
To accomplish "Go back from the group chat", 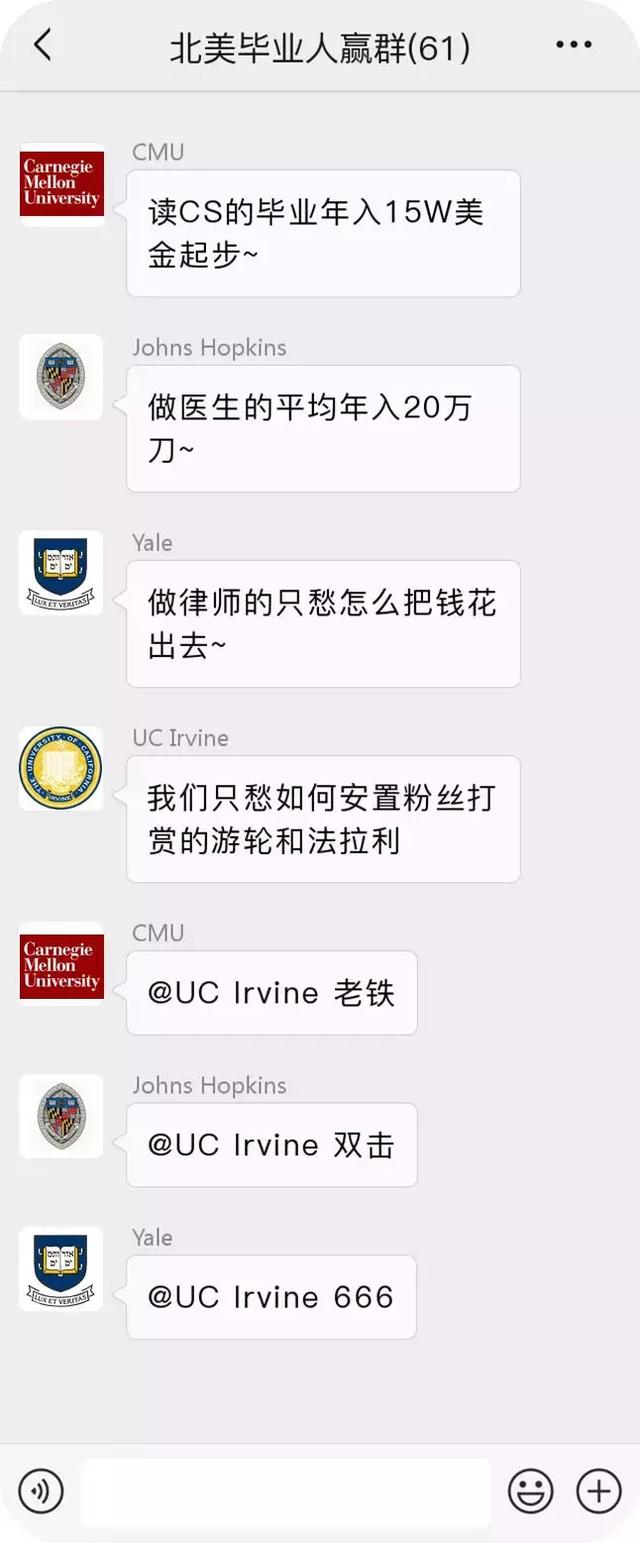I will pos(42,45).
